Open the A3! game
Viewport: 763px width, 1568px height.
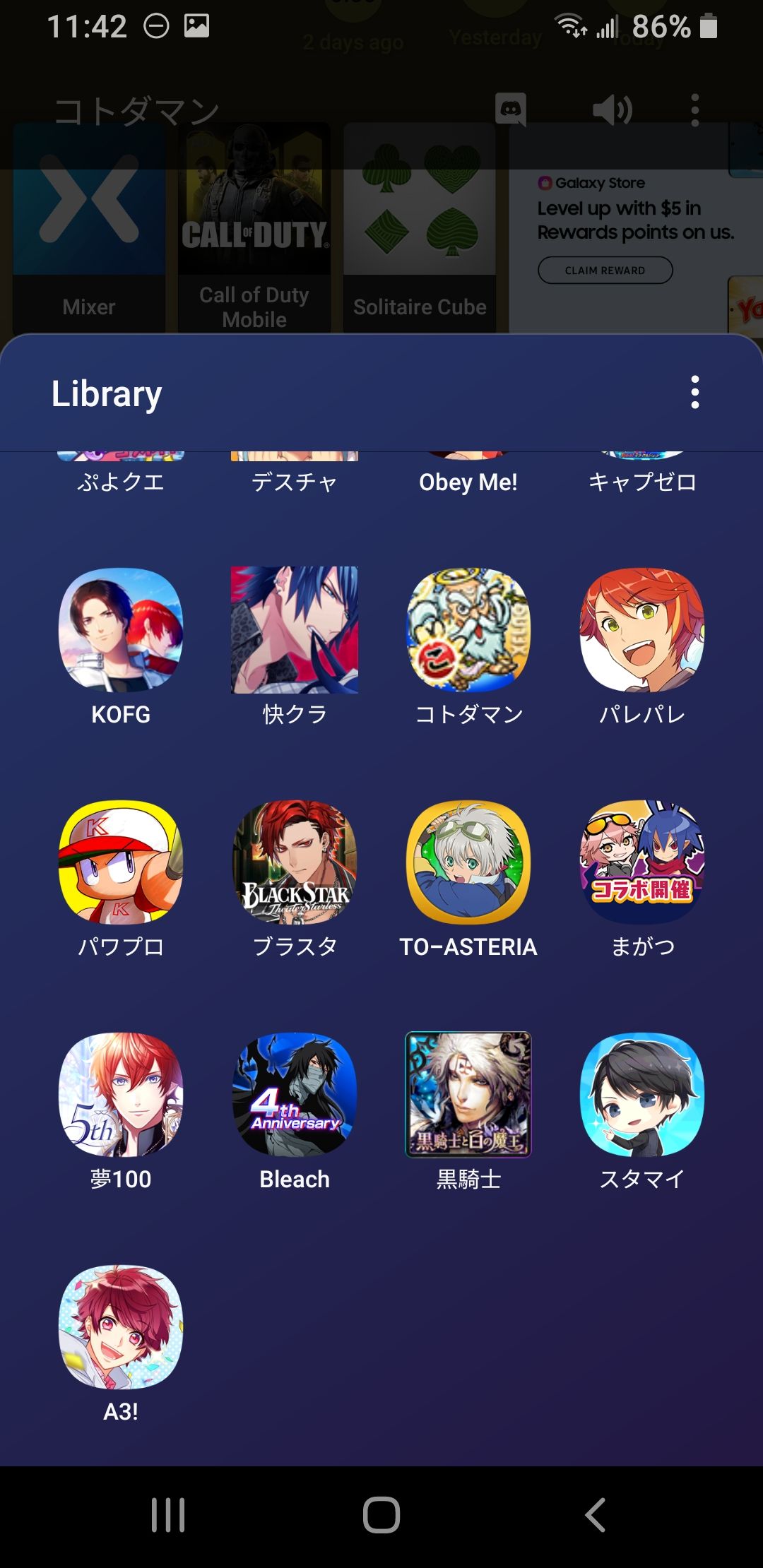click(121, 1327)
